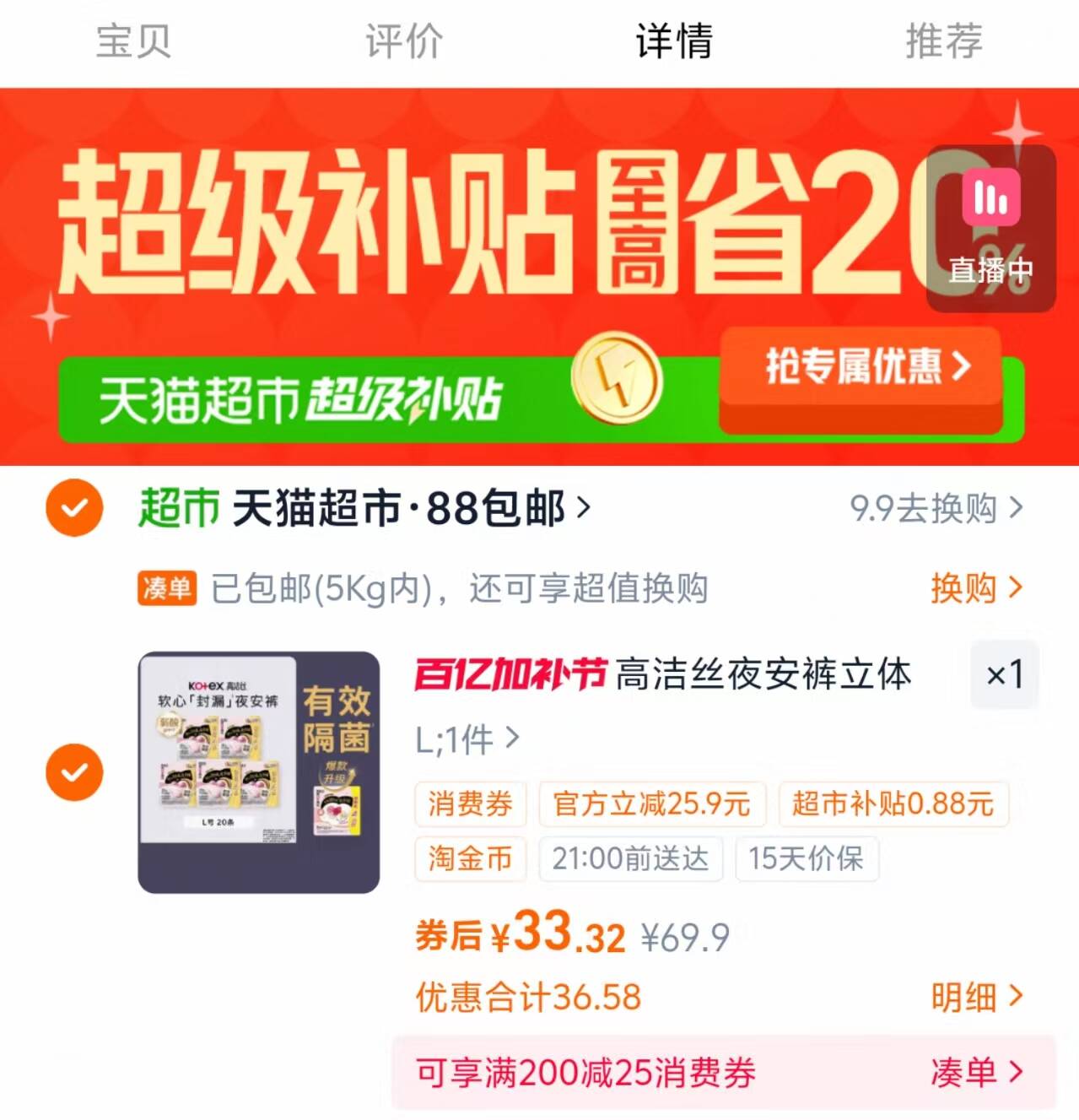Viewport: 1079px width, 1120px height.
Task: Select the 淘金币 tag
Action: (469, 859)
